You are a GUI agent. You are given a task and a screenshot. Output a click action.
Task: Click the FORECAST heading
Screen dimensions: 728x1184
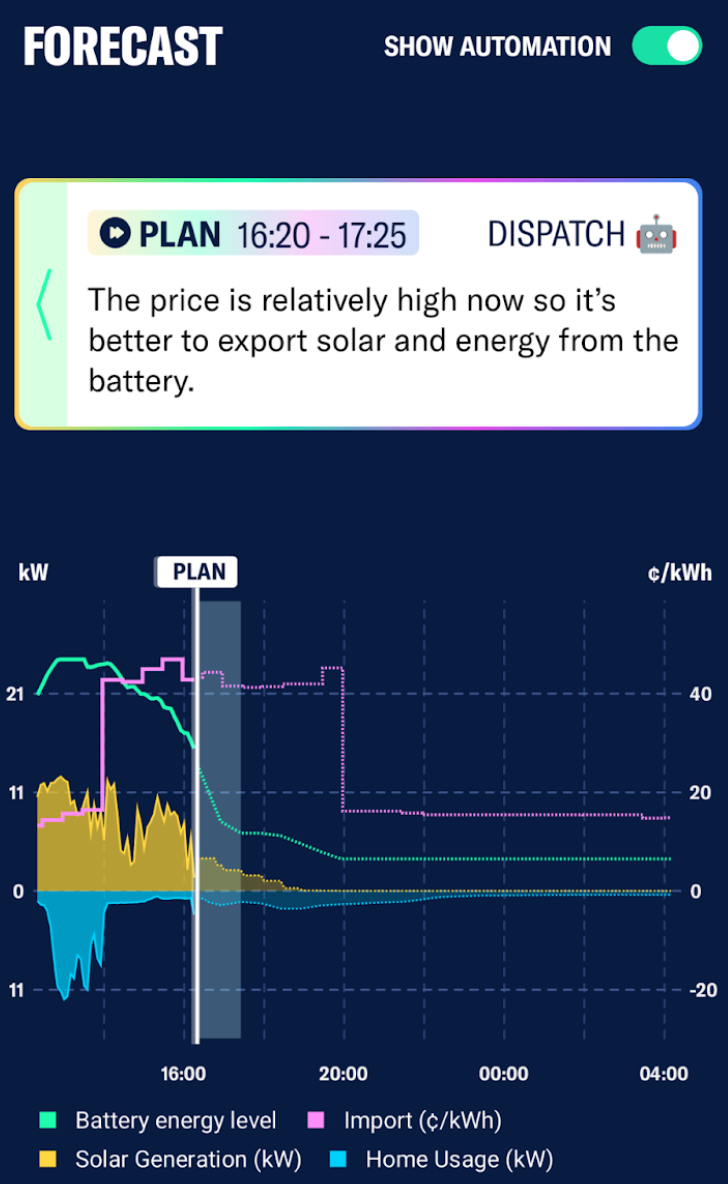(122, 45)
